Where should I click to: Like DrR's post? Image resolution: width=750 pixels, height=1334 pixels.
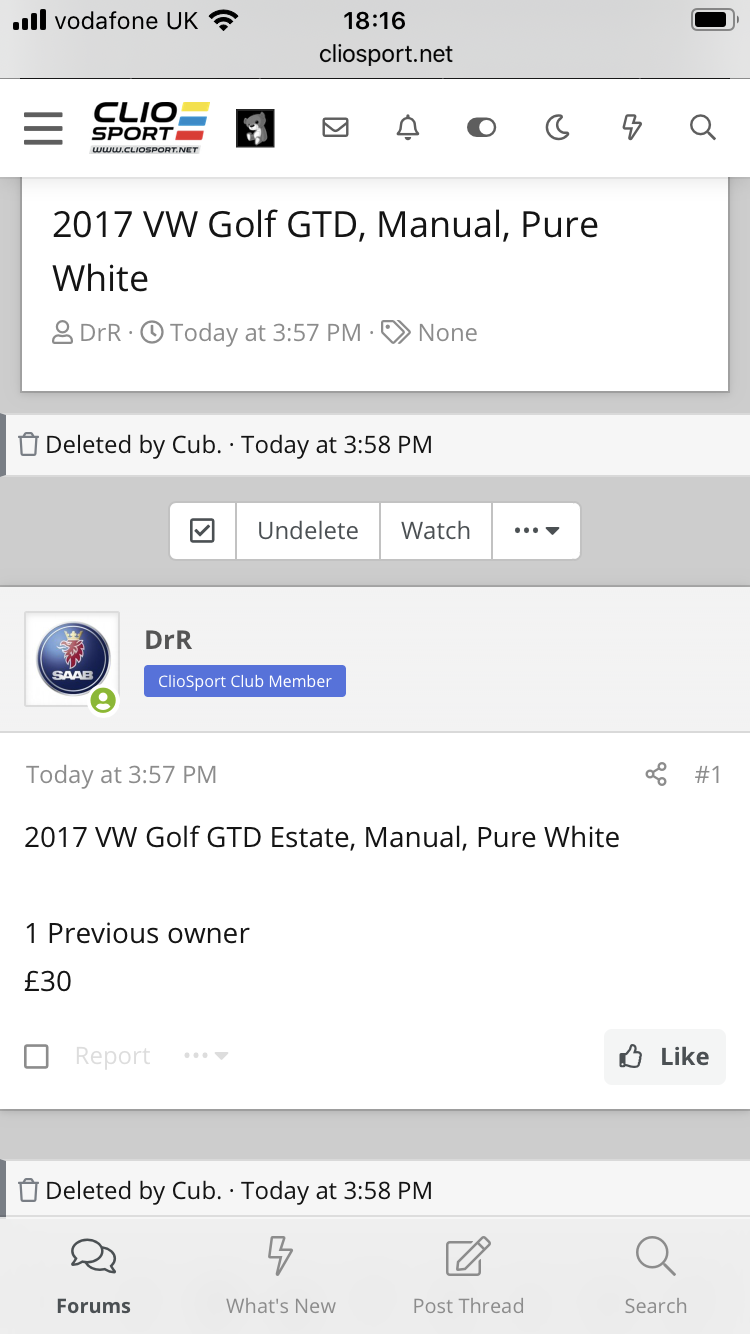(x=665, y=1057)
